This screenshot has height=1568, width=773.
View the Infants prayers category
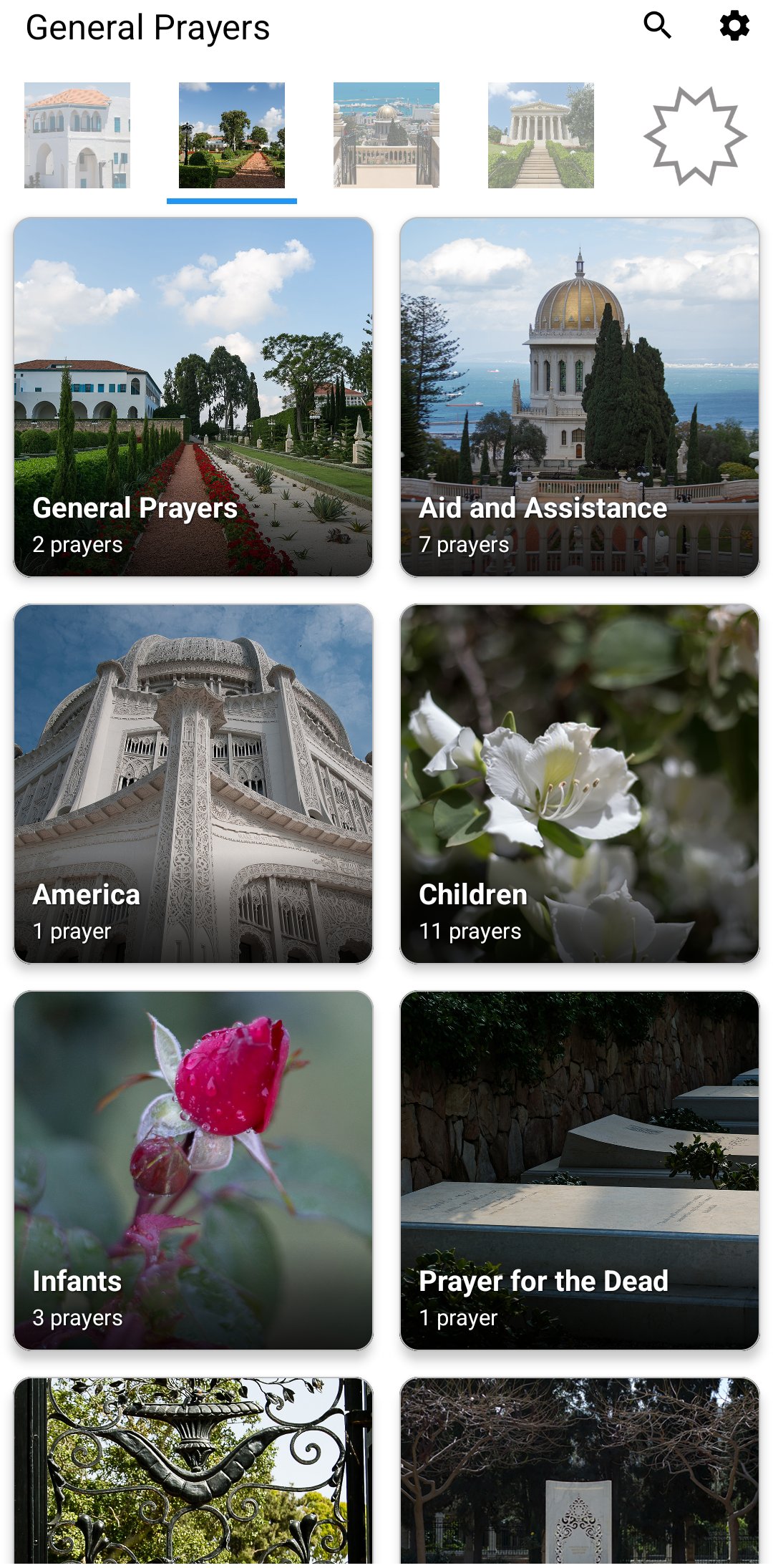(x=193, y=1171)
